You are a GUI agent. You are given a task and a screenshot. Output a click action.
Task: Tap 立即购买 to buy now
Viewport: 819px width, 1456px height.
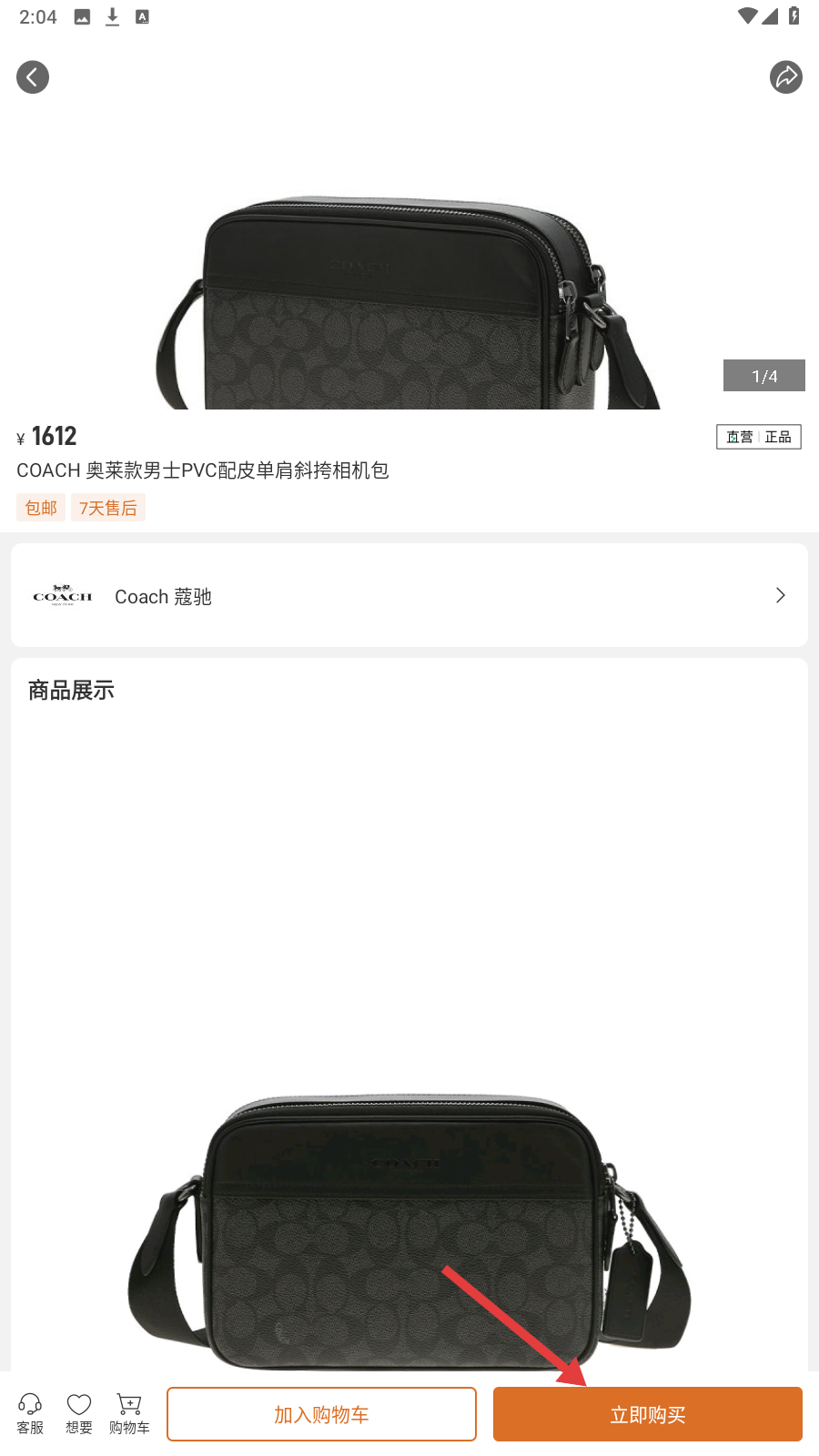pos(647,1414)
